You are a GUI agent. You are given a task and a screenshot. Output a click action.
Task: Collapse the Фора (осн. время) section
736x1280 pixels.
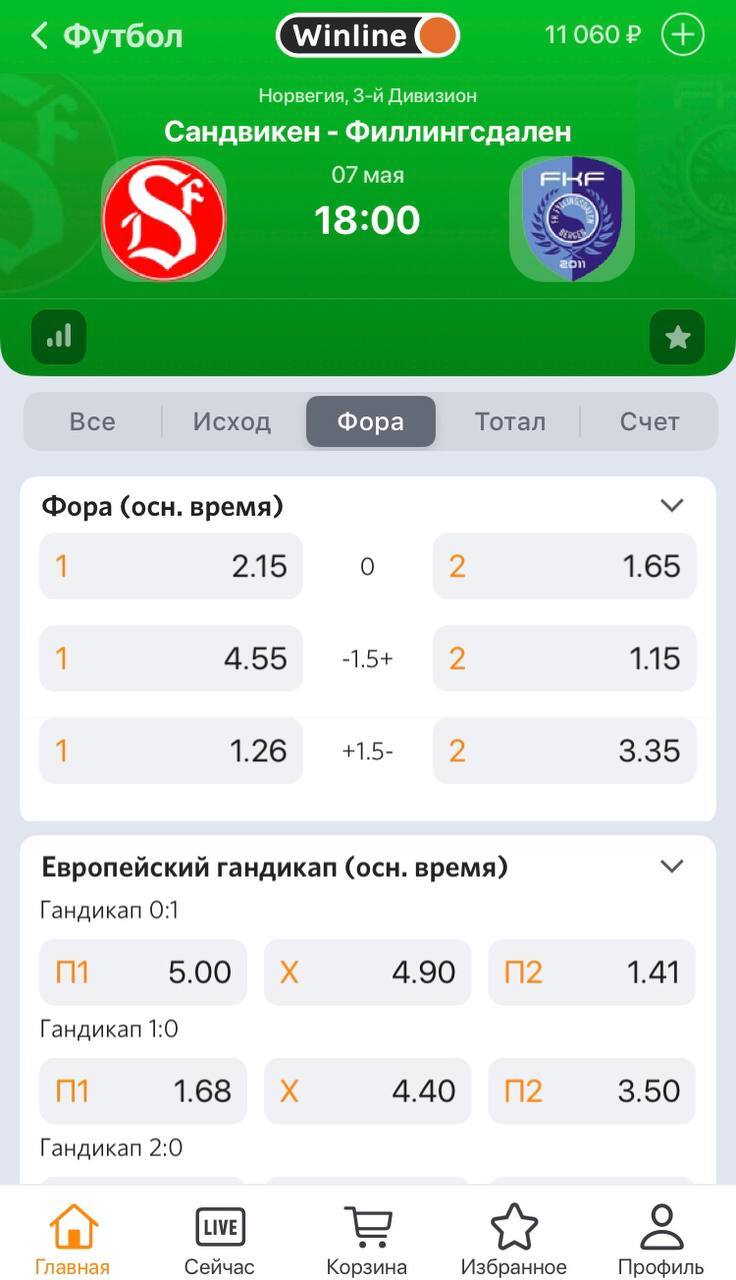672,506
